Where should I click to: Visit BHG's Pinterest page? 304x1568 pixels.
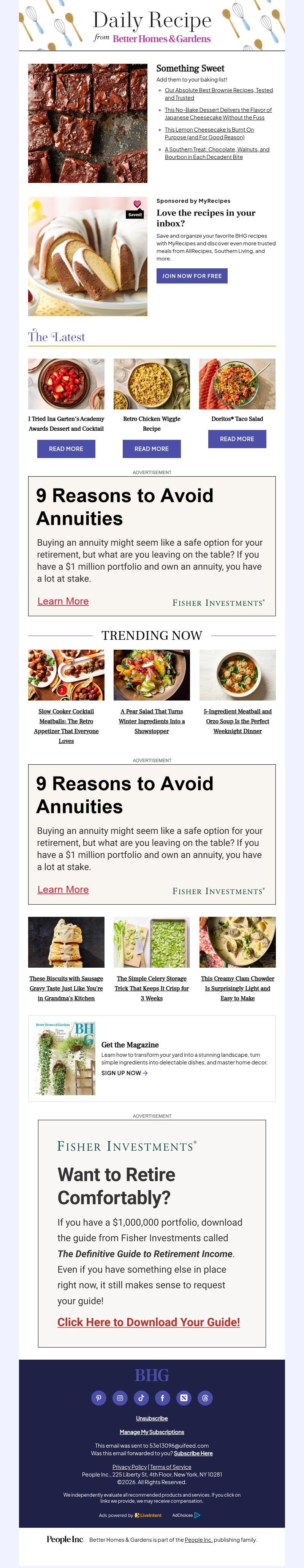(99, 1398)
